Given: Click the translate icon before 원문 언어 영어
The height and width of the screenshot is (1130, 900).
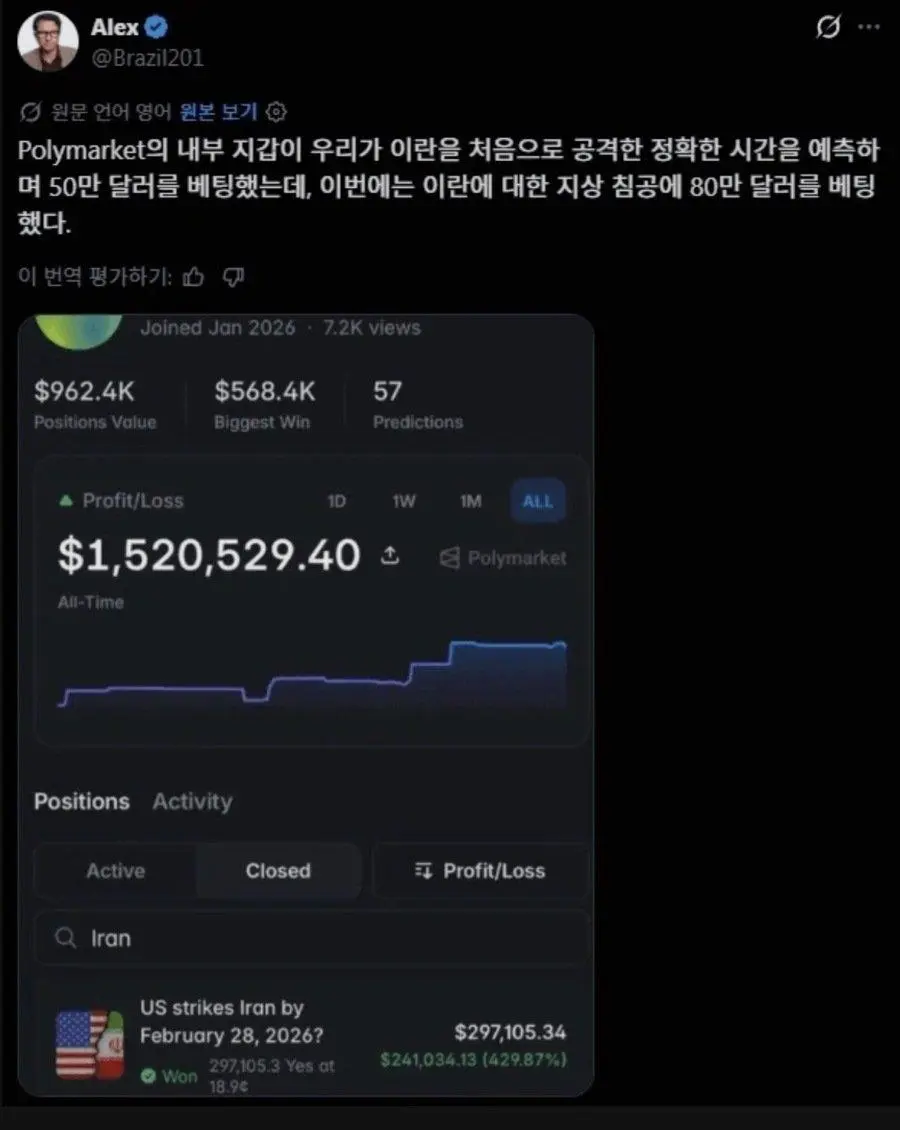Looking at the screenshot, I should tap(33, 111).
